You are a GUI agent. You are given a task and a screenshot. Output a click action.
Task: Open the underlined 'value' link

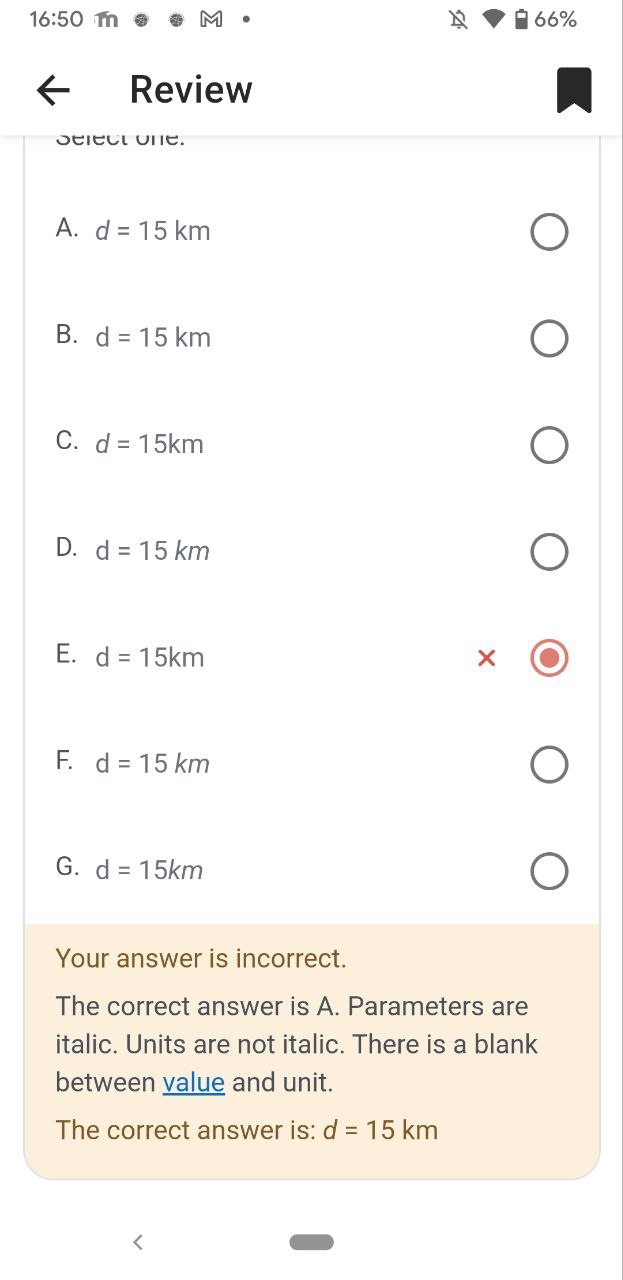coord(193,1082)
